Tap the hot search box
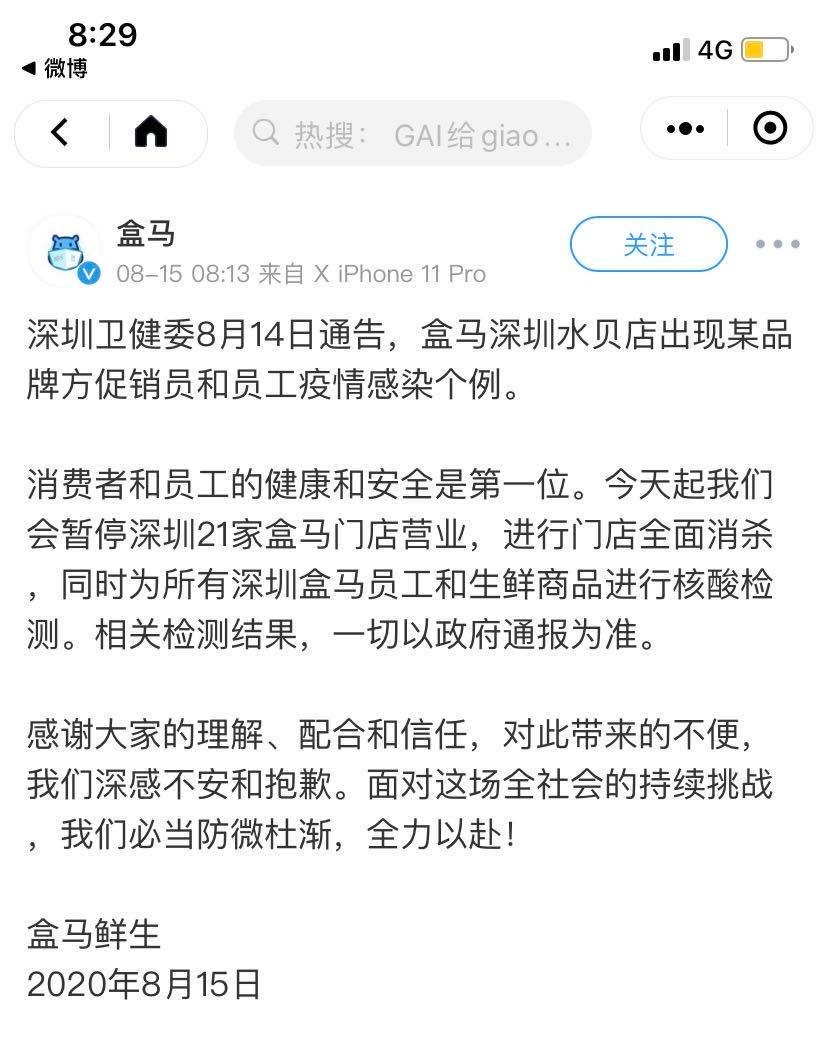The height and width of the screenshot is (1049, 828). (x=412, y=133)
